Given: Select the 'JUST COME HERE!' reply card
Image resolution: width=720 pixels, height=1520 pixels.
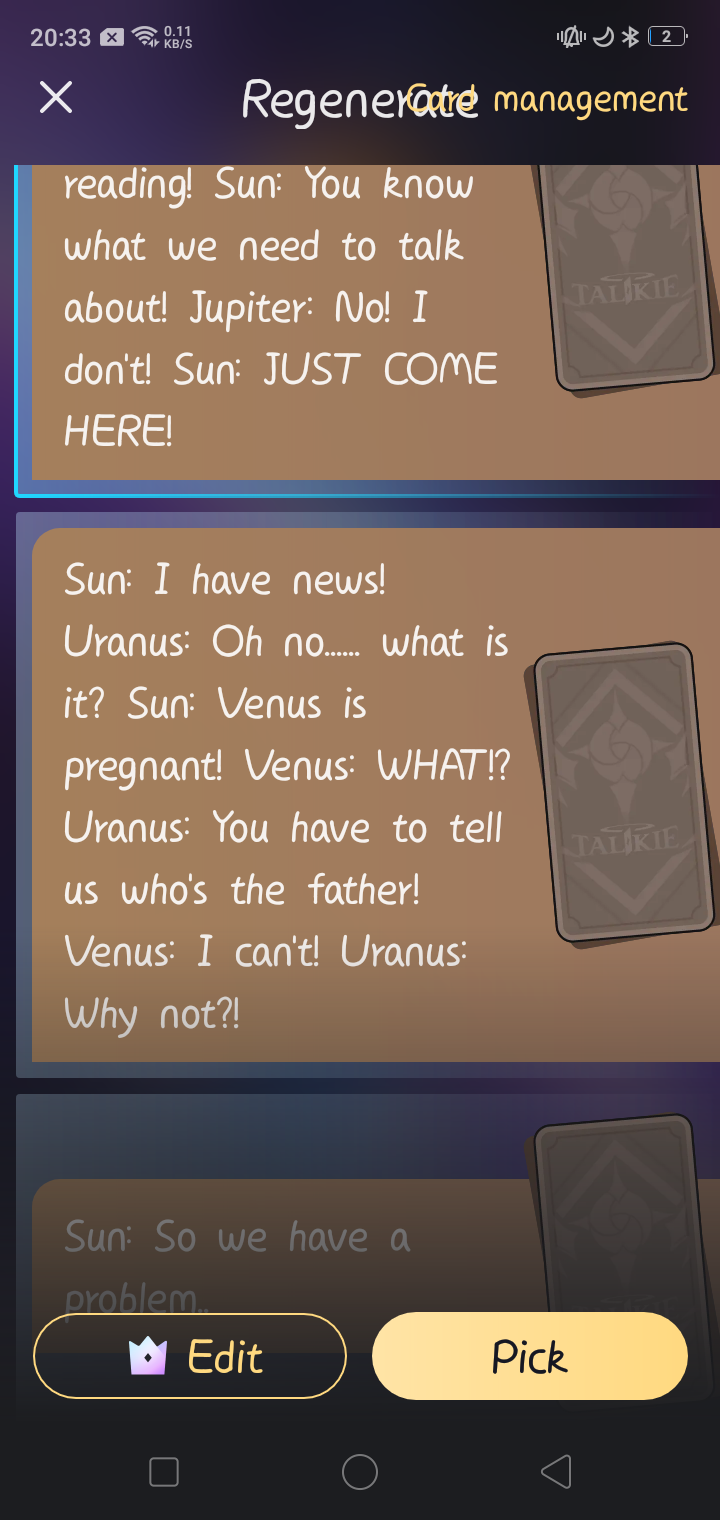Looking at the screenshot, I should point(280,320).
